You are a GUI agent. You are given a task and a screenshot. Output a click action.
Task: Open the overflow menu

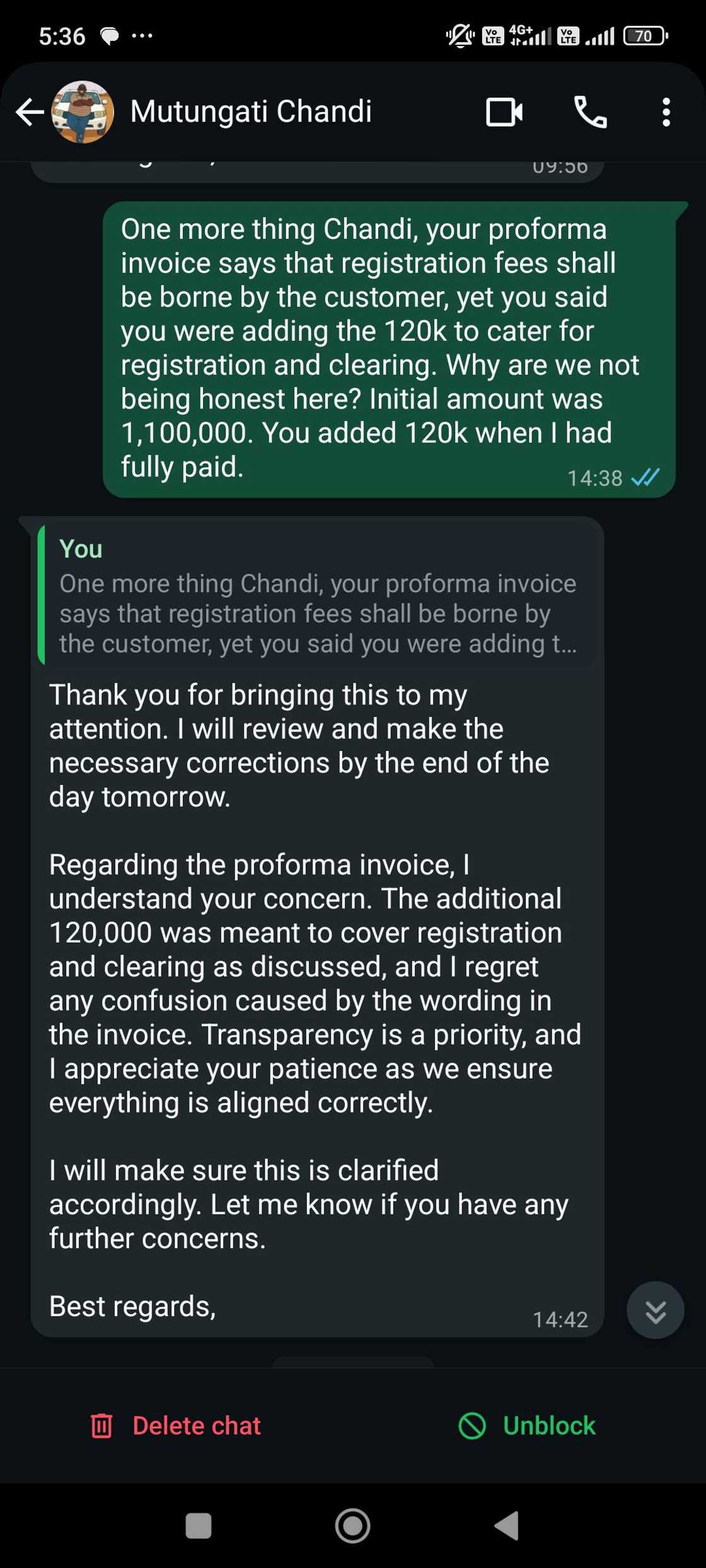(x=666, y=112)
